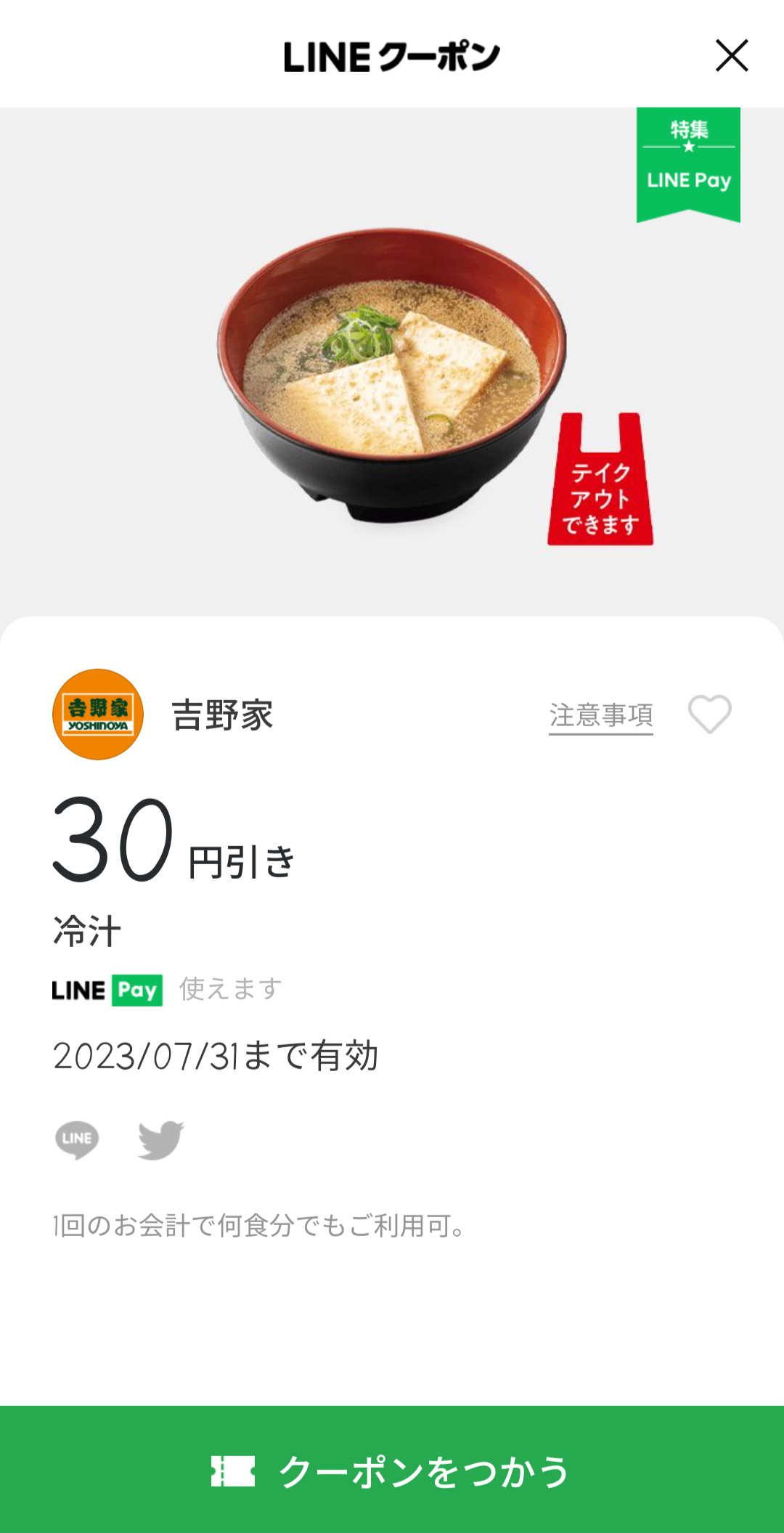Open the 注意事項 notes link

(x=600, y=715)
